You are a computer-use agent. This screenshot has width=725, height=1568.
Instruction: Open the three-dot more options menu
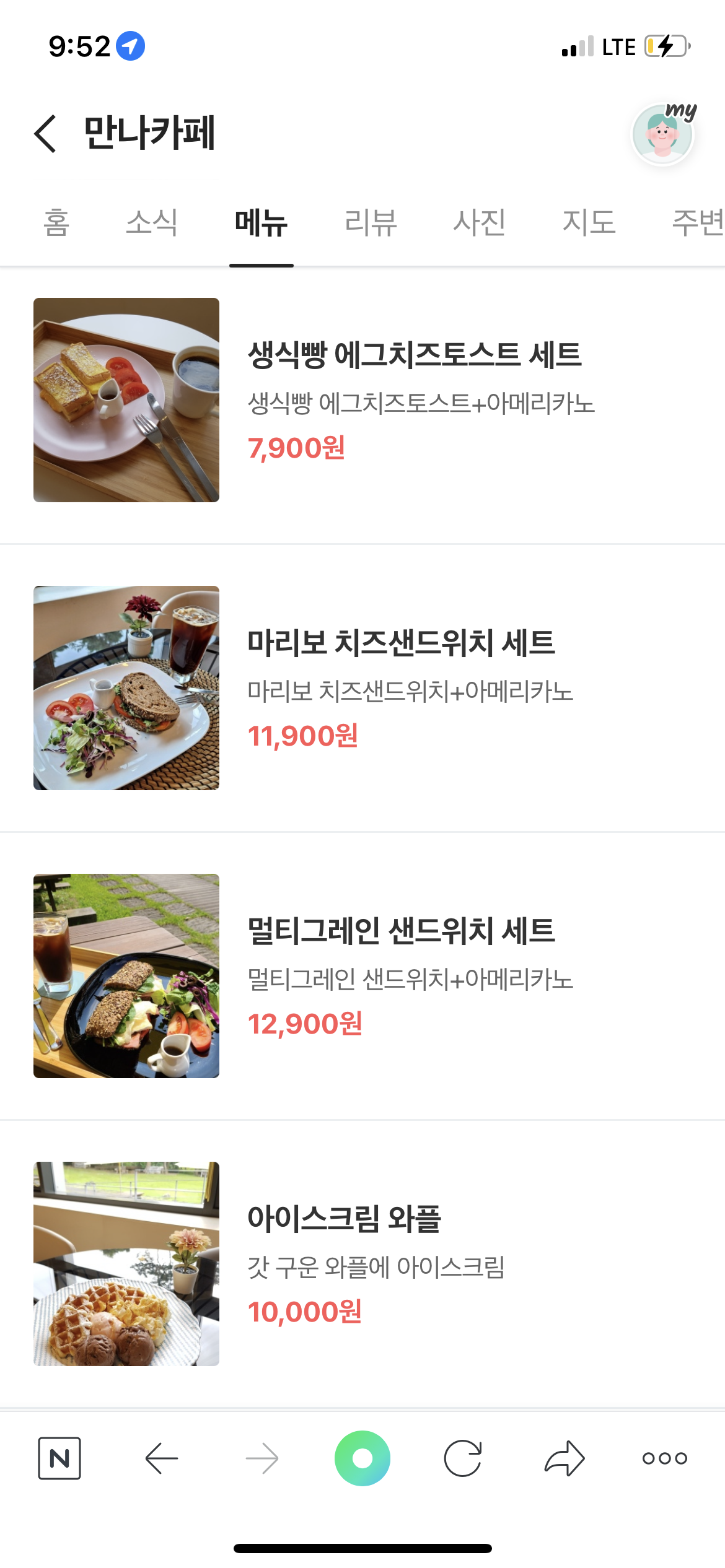point(665,1458)
